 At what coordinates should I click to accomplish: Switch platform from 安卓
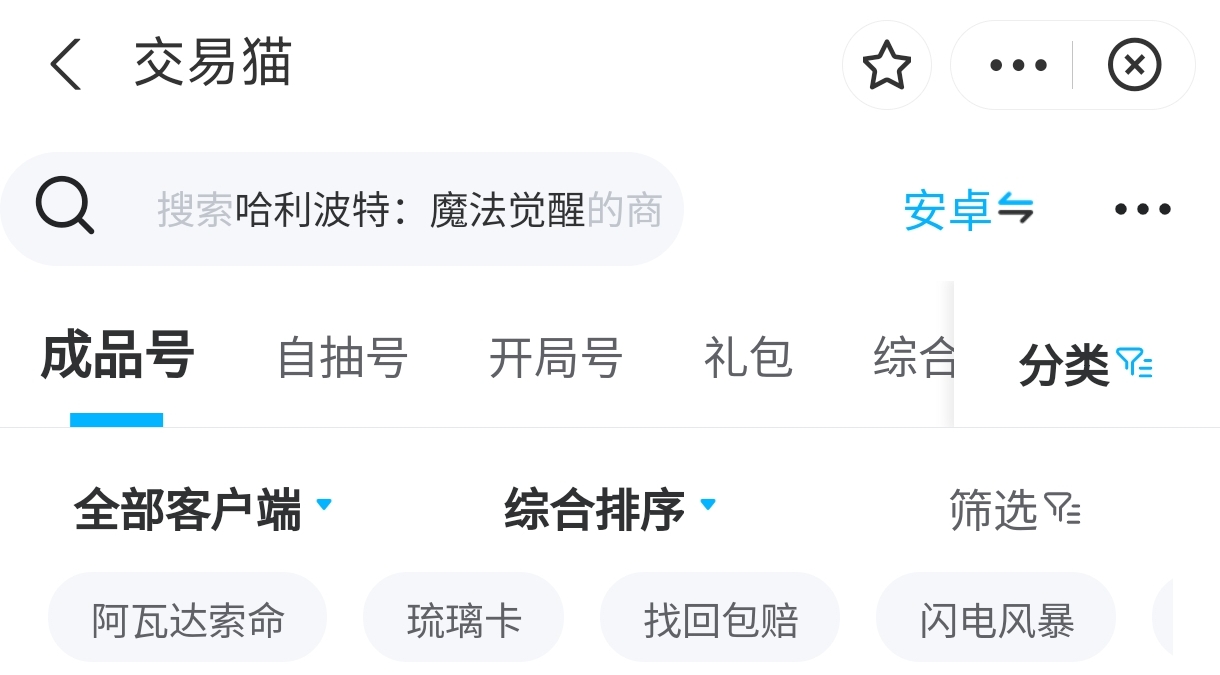(968, 210)
